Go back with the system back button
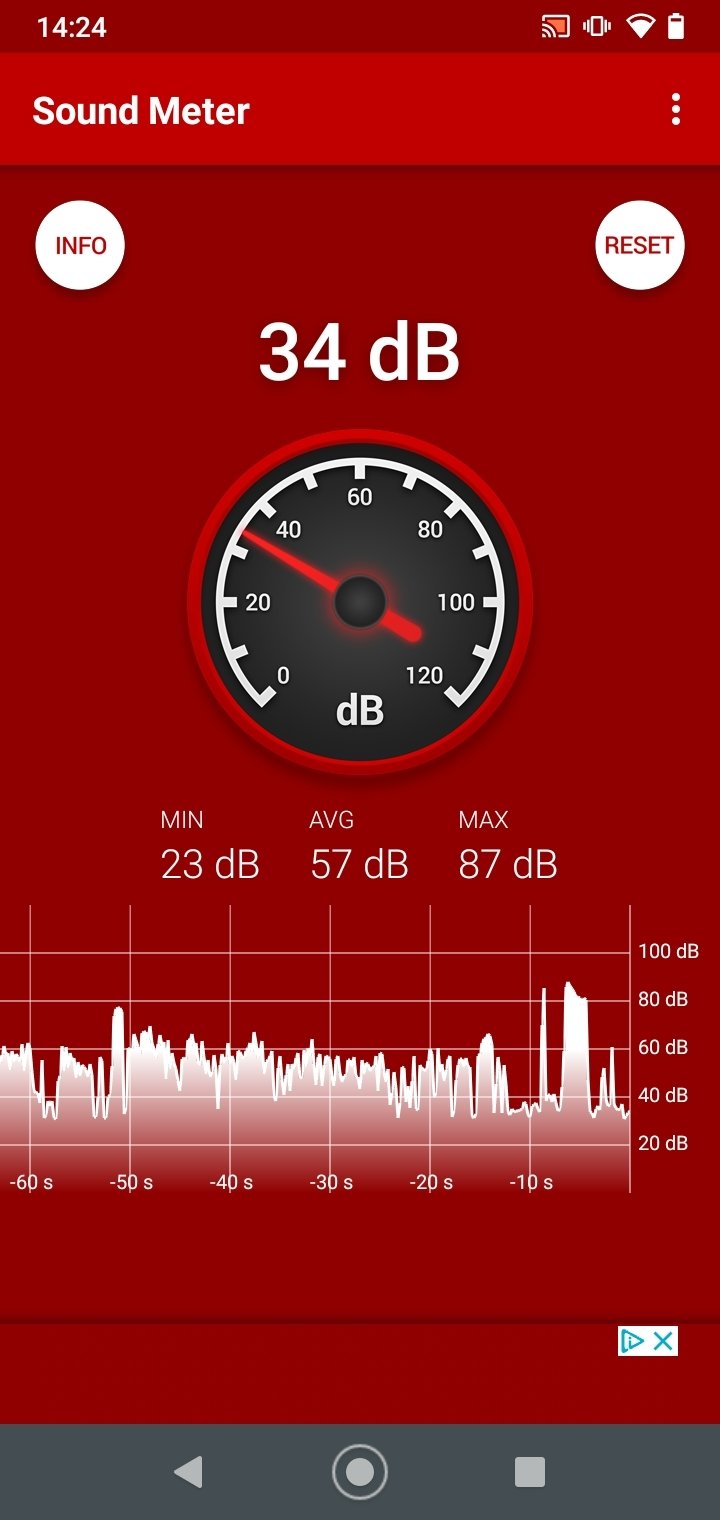 coord(188,1471)
